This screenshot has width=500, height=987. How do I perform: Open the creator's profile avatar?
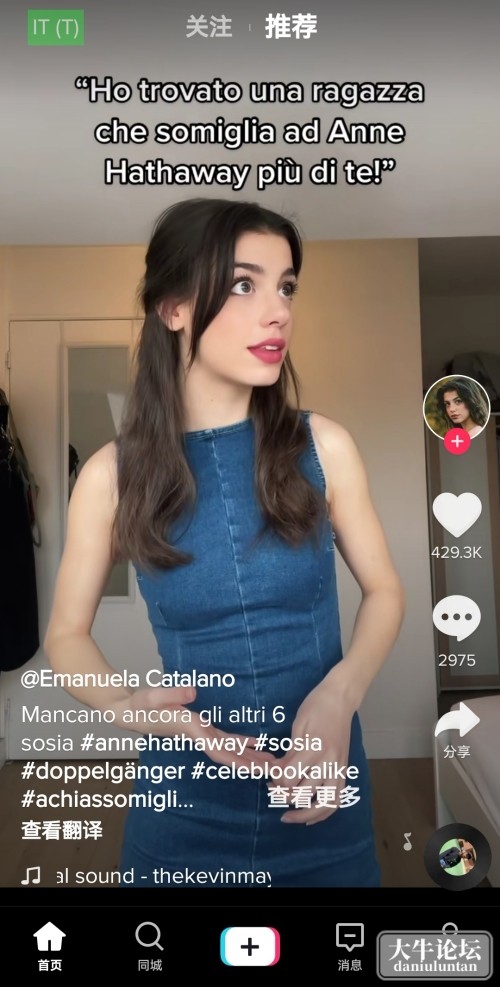point(457,407)
